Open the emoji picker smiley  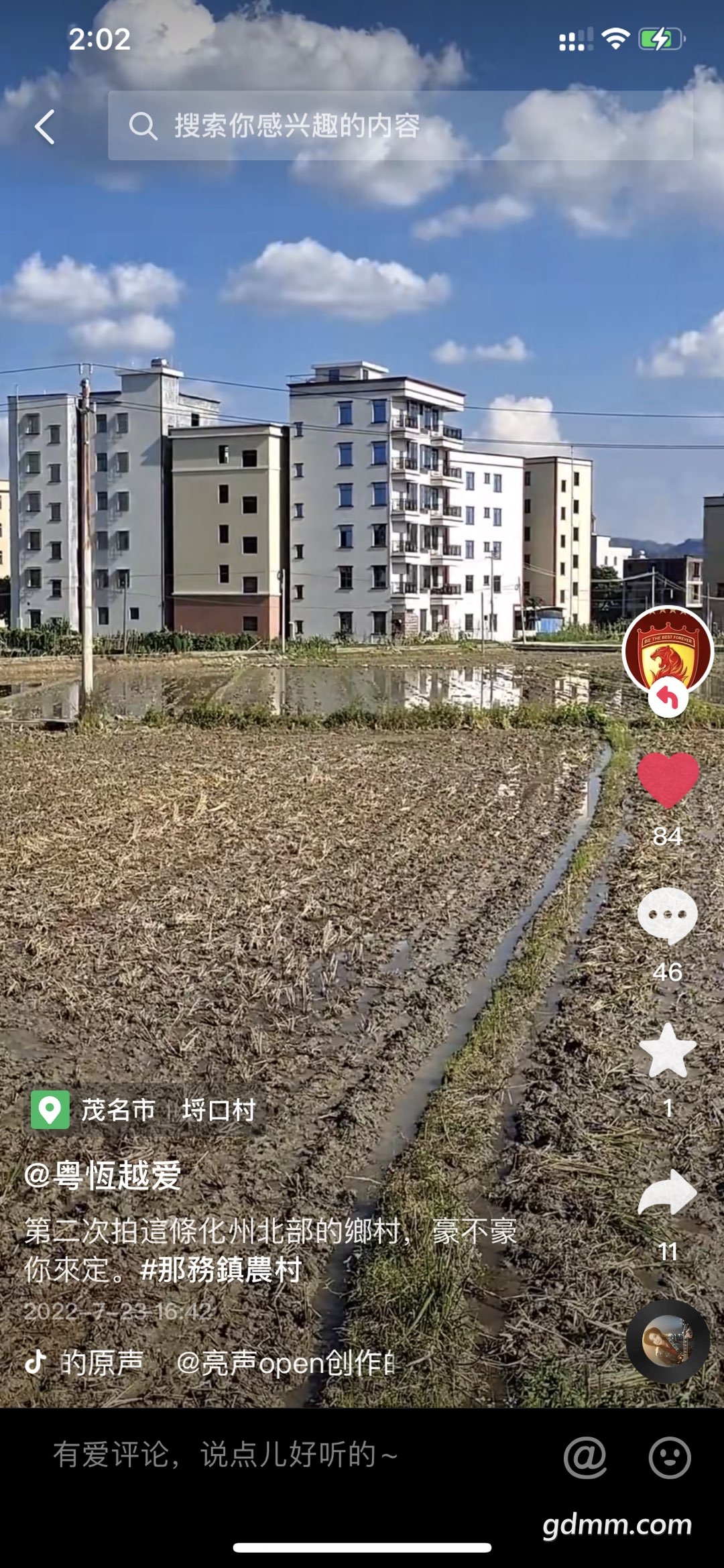pyautogui.click(x=669, y=1457)
